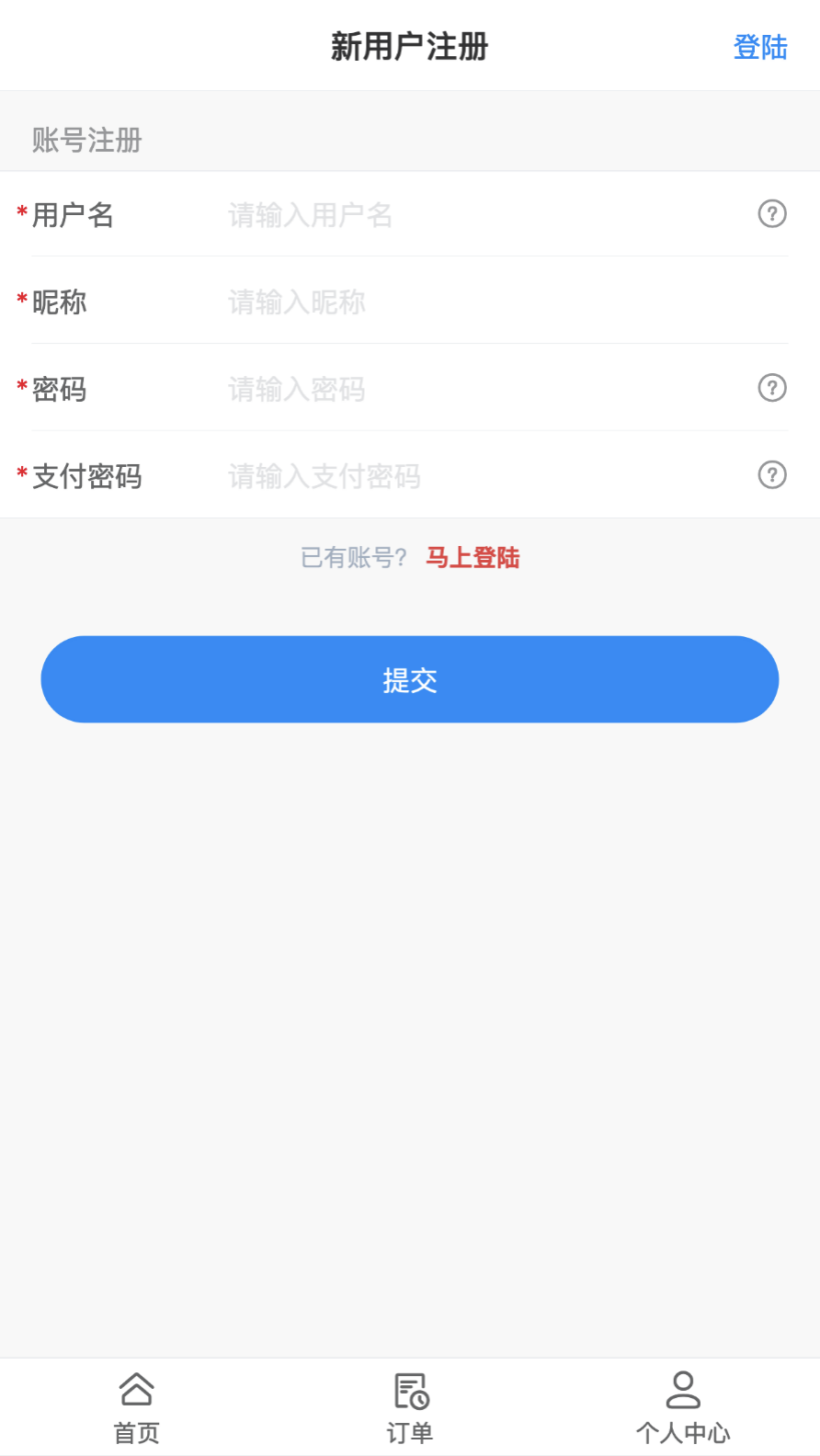Open the help icon beside 用户名
Viewport: 820px width, 1456px height.
pyautogui.click(x=772, y=214)
